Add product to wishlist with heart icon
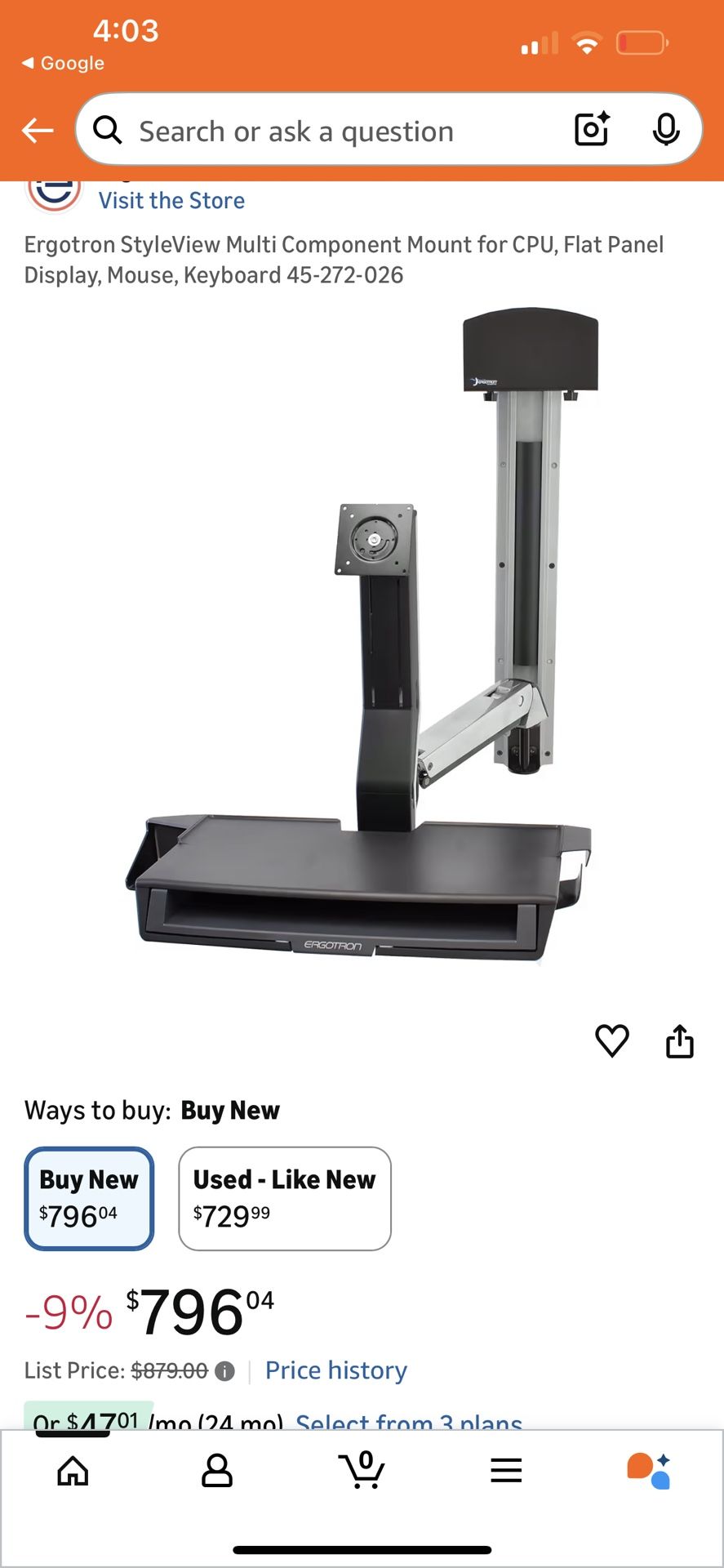The width and height of the screenshot is (724, 1568). 612,1040
